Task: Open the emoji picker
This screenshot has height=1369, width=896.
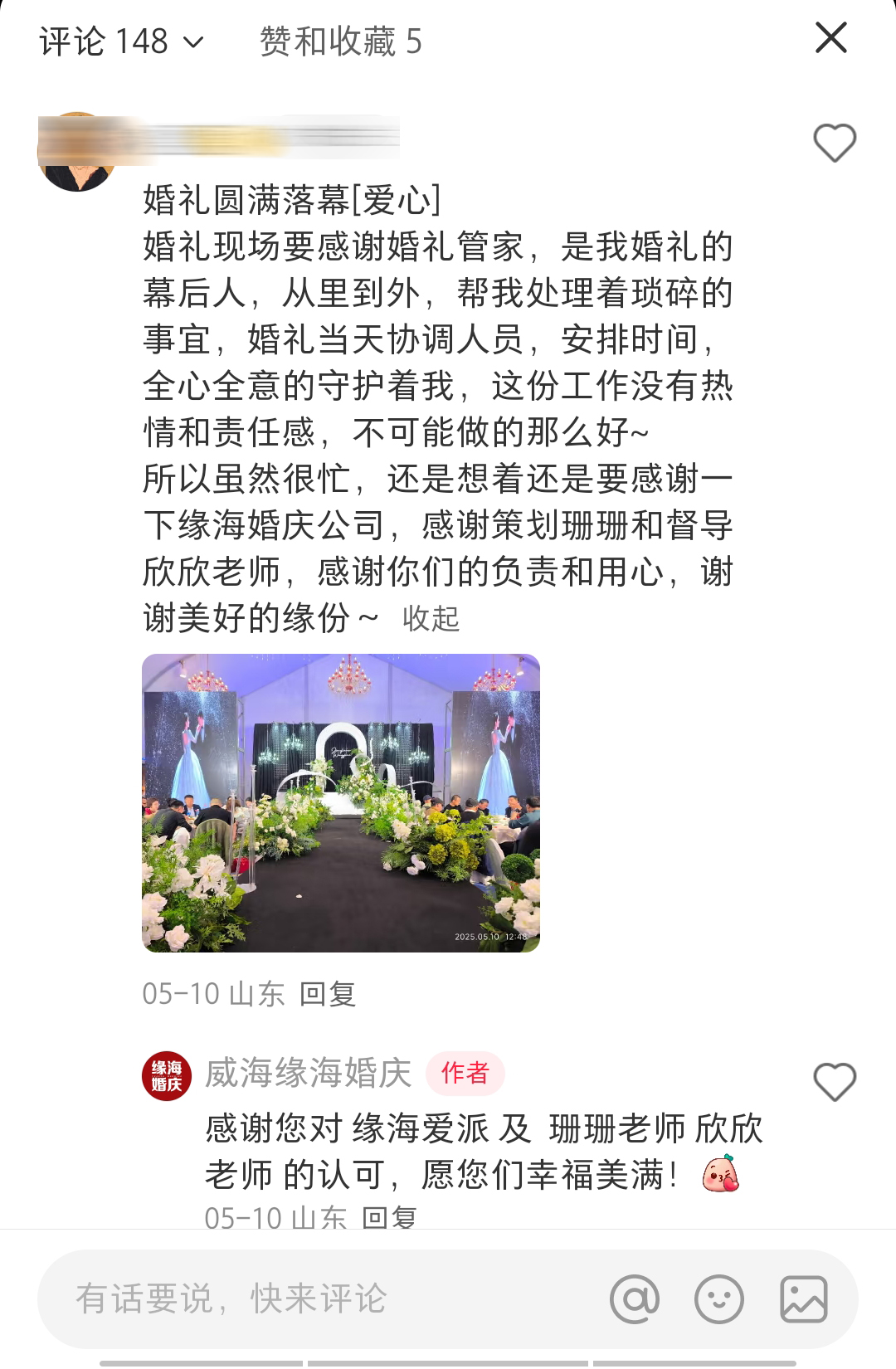Action: [719, 1298]
